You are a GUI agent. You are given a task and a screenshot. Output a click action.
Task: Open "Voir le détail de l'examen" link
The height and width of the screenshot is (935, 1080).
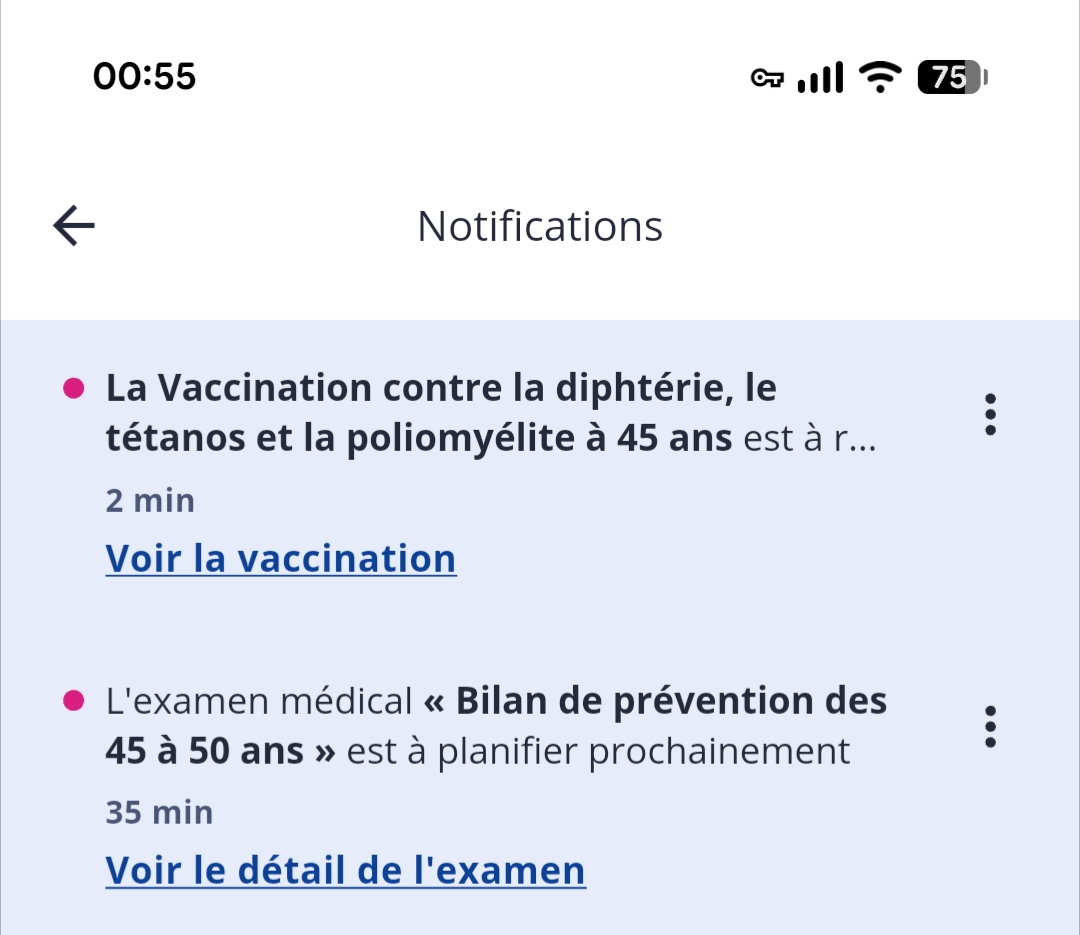345,870
